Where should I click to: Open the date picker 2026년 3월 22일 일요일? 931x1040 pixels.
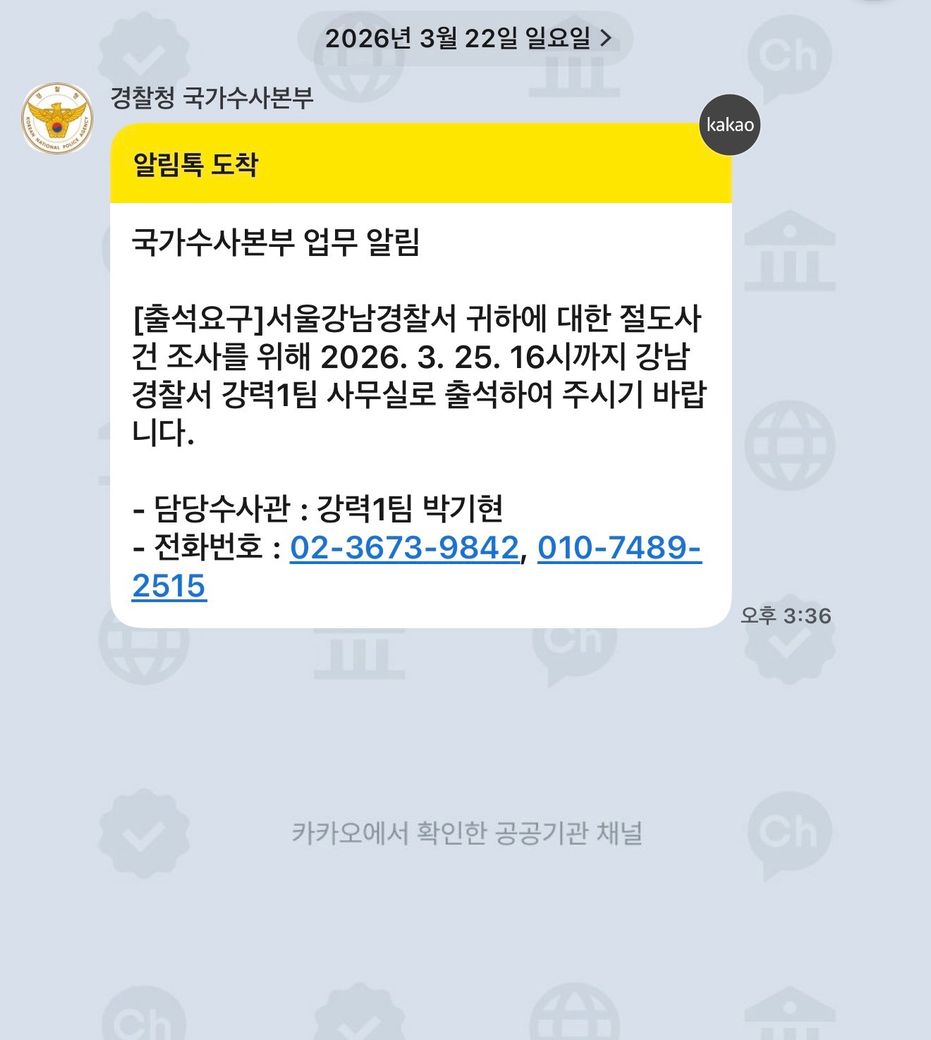tap(466, 39)
